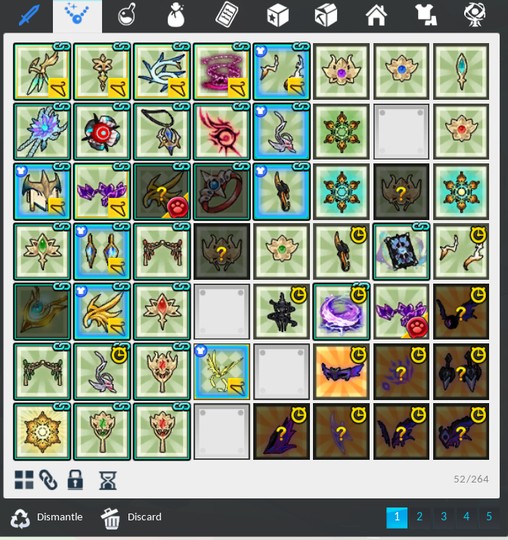Go to inventory page 2
The width and height of the screenshot is (508, 540).
[419, 517]
